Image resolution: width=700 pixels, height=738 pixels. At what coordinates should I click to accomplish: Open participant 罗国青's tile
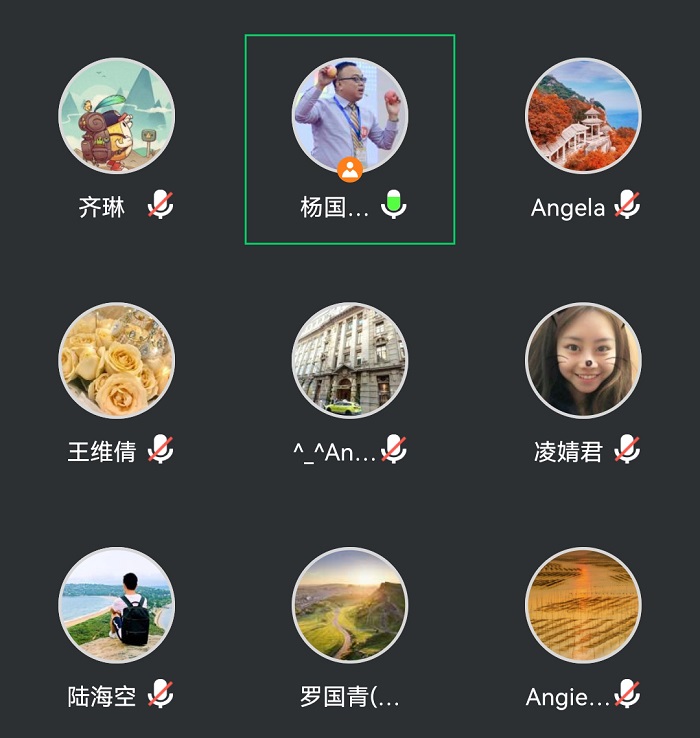tap(350, 605)
